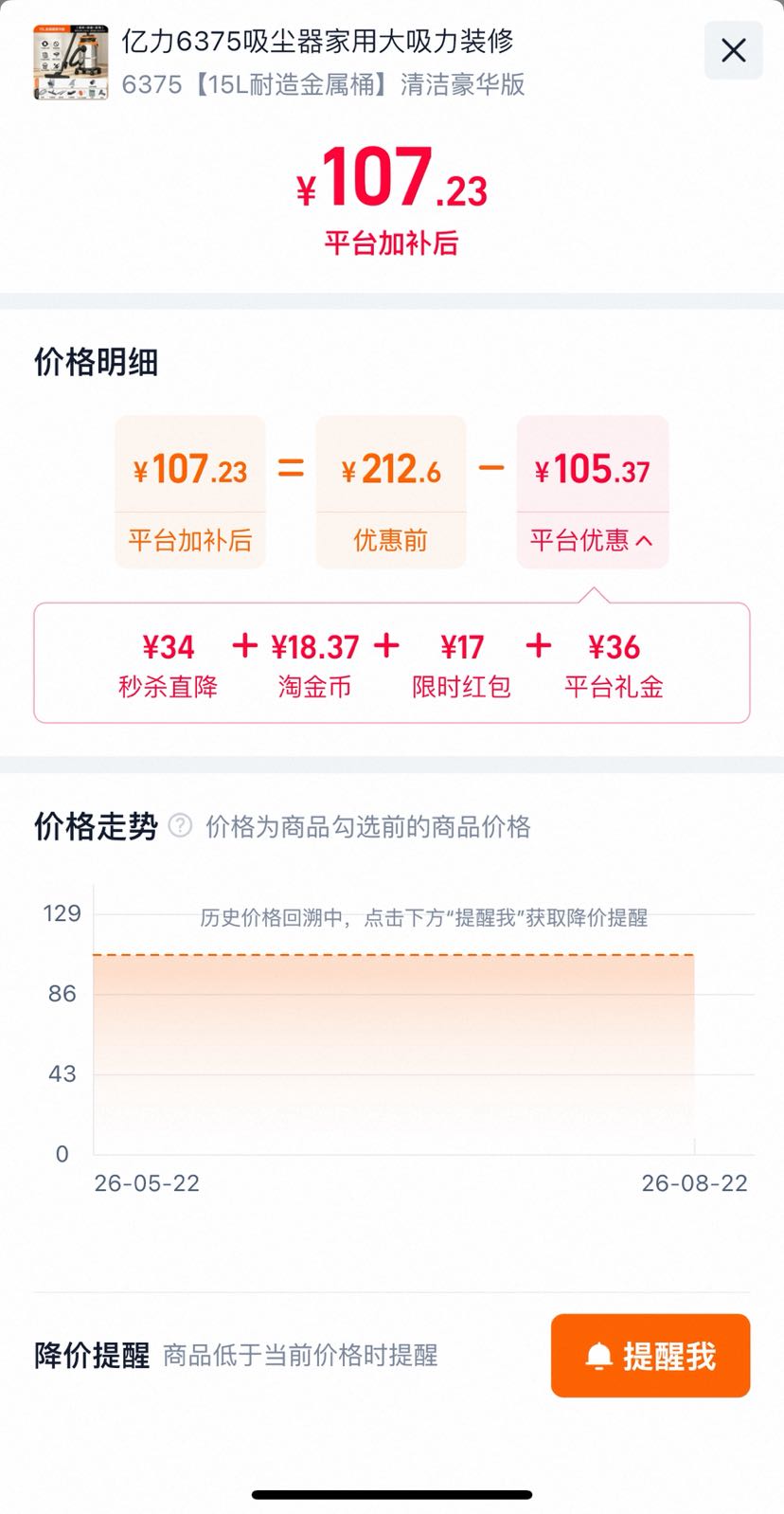Open the 价格走势 help question mark

coord(180,825)
